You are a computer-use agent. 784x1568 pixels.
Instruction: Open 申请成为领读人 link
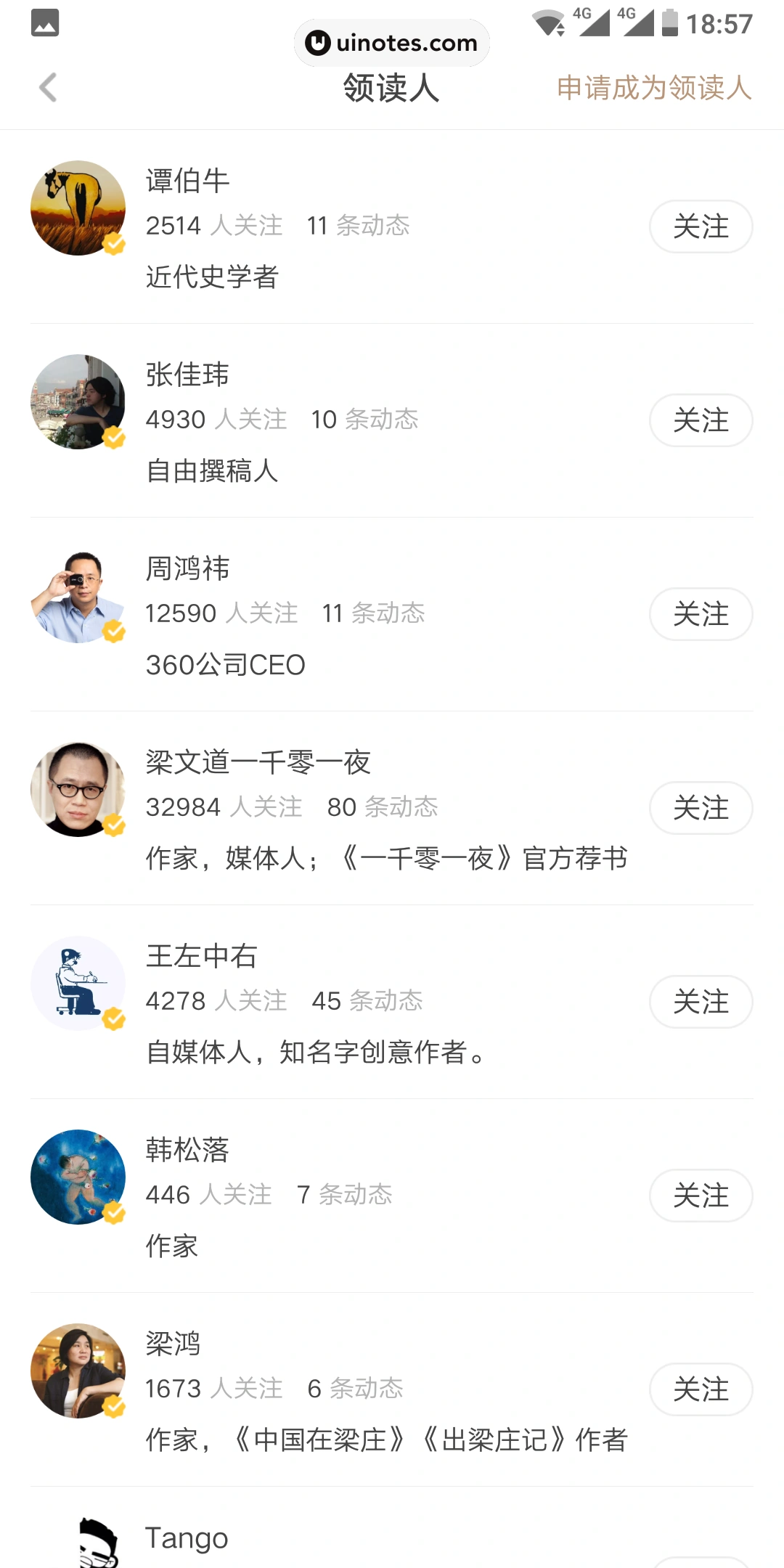click(653, 89)
